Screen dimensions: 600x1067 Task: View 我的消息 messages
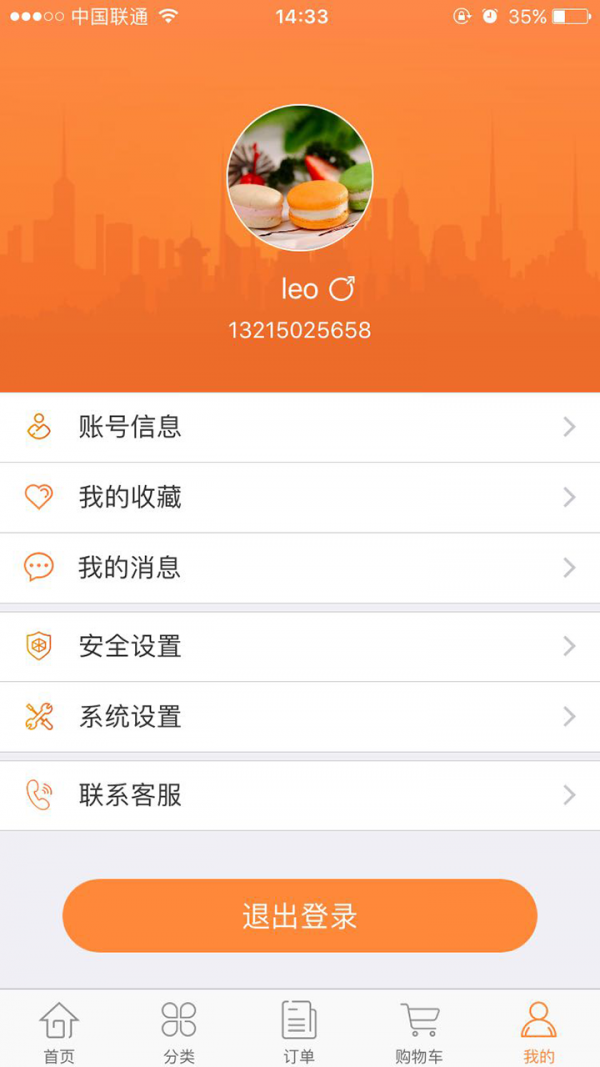point(300,568)
